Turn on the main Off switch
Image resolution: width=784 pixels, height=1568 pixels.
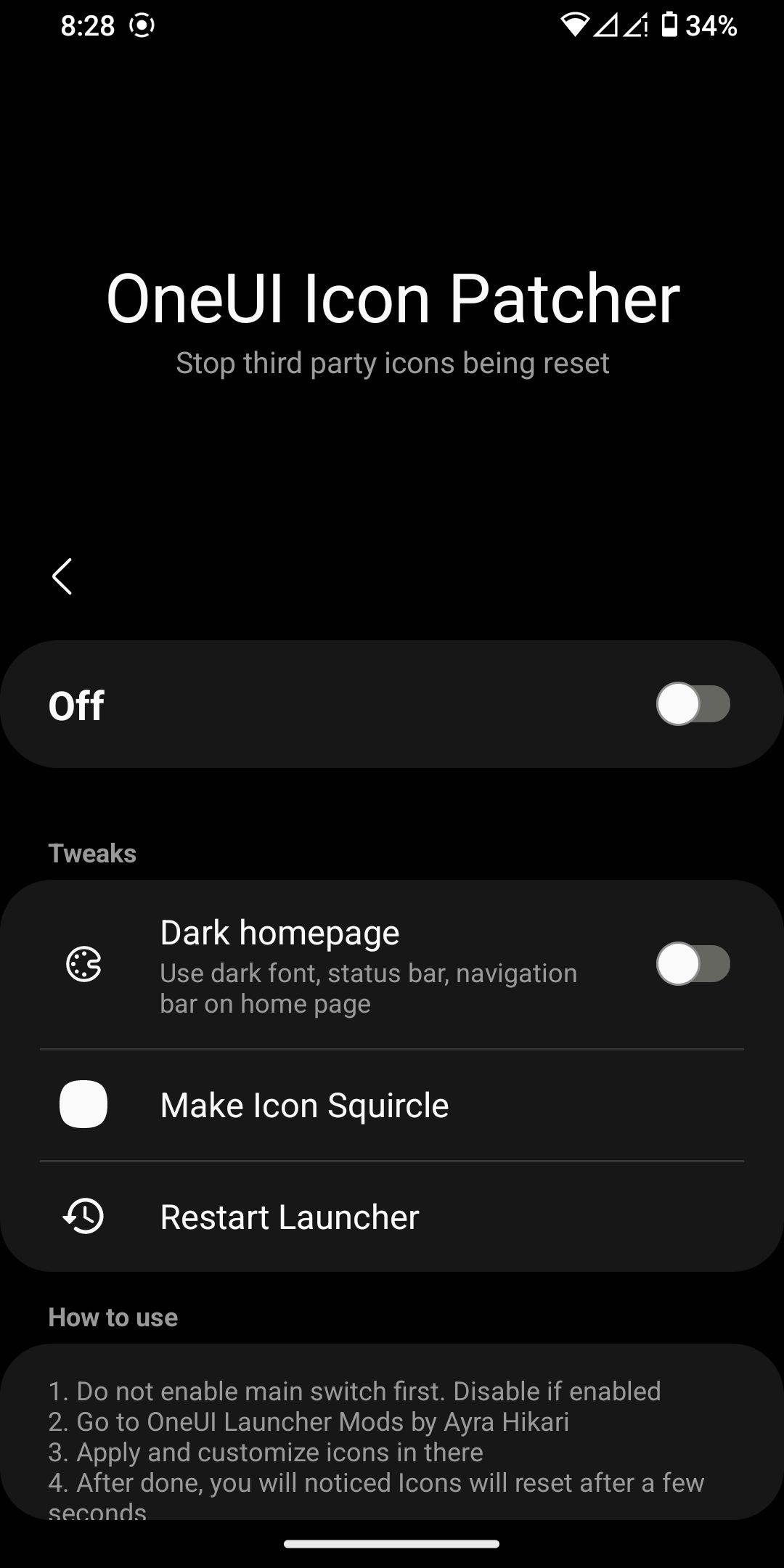(693, 704)
